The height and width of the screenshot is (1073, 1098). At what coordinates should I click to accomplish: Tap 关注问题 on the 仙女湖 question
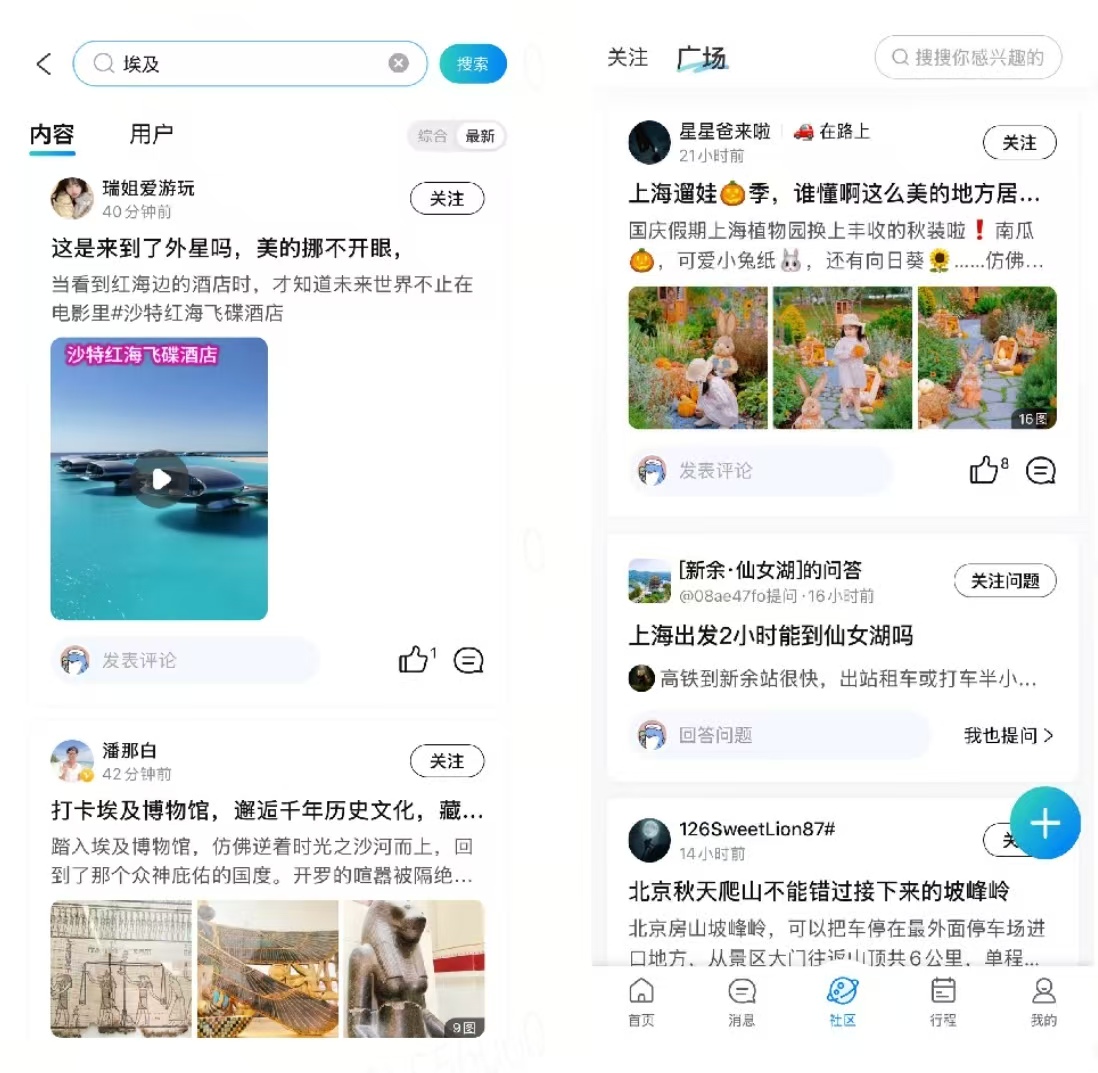[1005, 581]
